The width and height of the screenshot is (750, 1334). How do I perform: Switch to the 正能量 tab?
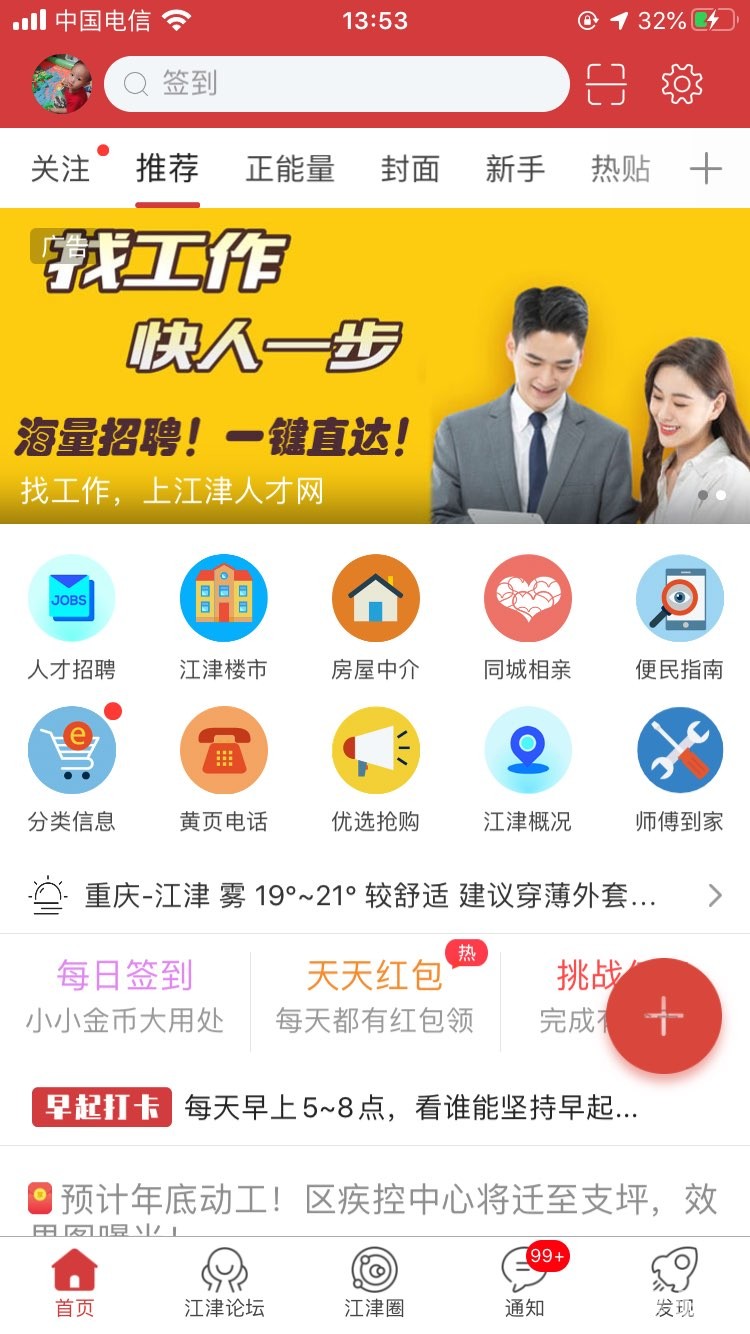pyautogui.click(x=290, y=169)
